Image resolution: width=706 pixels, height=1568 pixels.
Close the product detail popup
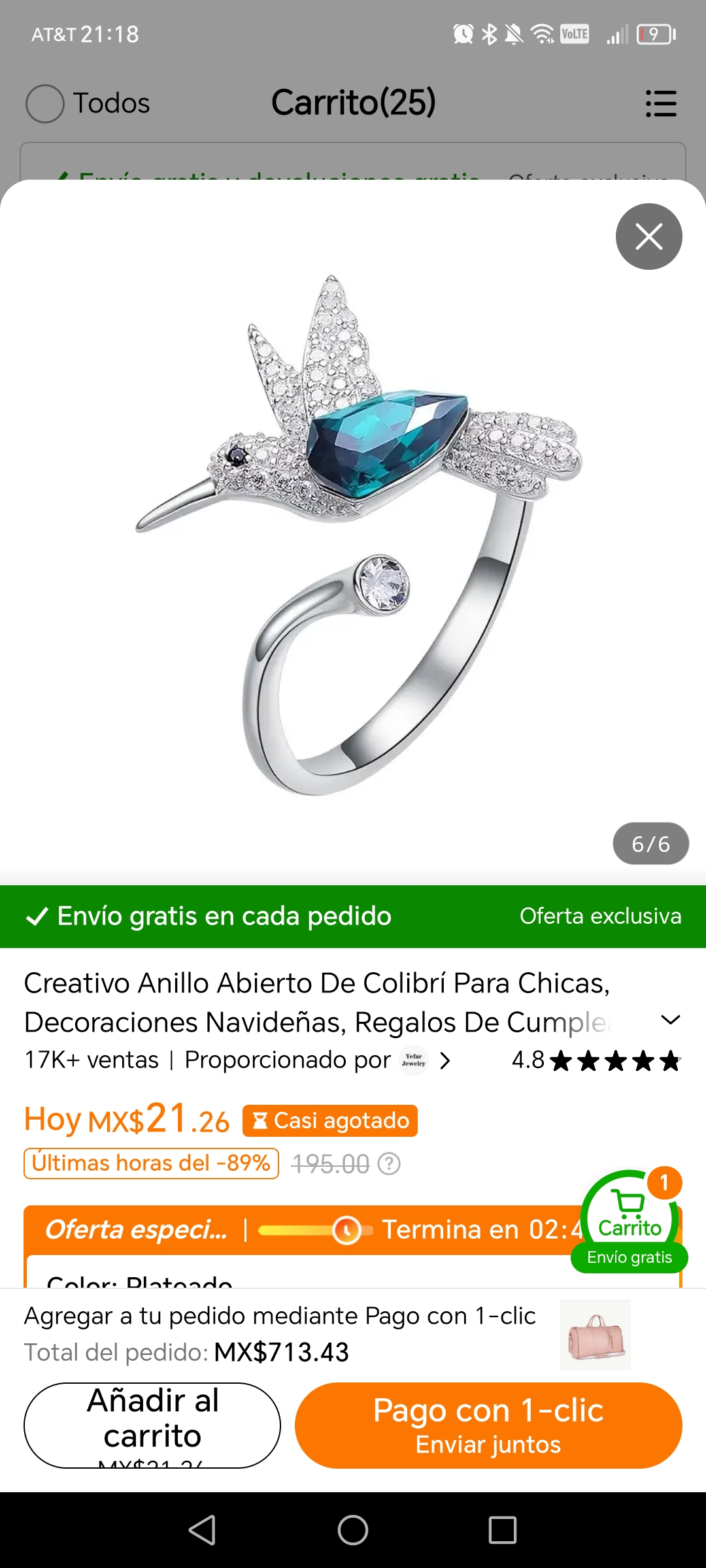[x=648, y=237]
